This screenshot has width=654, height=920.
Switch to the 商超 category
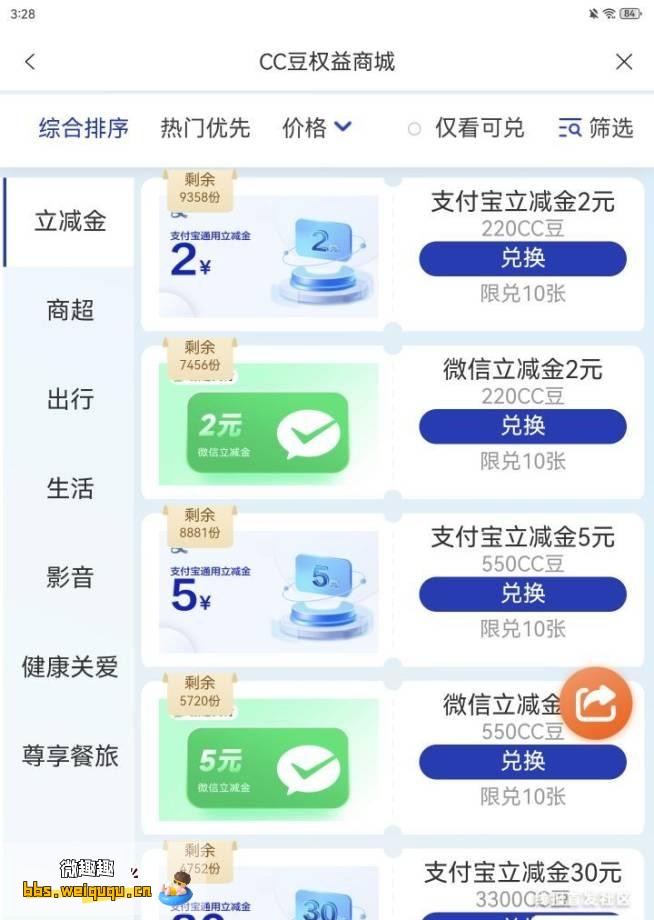coord(70,310)
